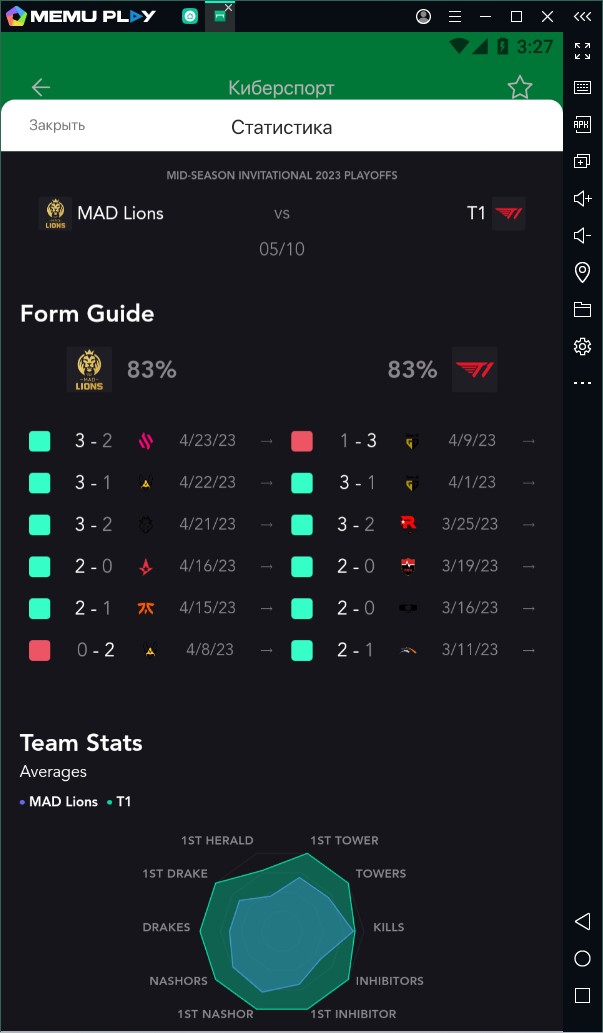Add match to favorites with star

click(x=519, y=88)
